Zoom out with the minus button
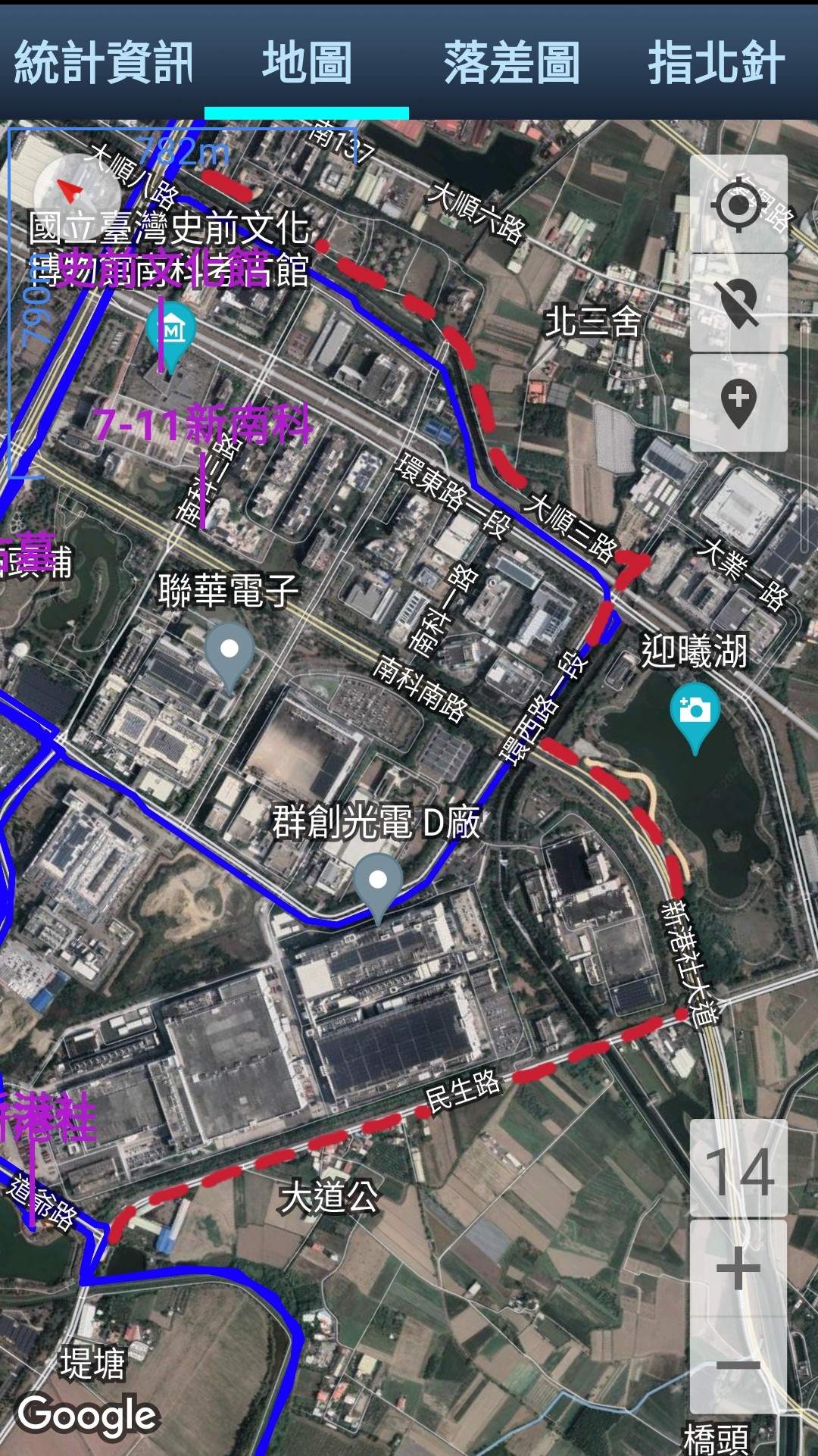818x1456 pixels. pos(738,1364)
